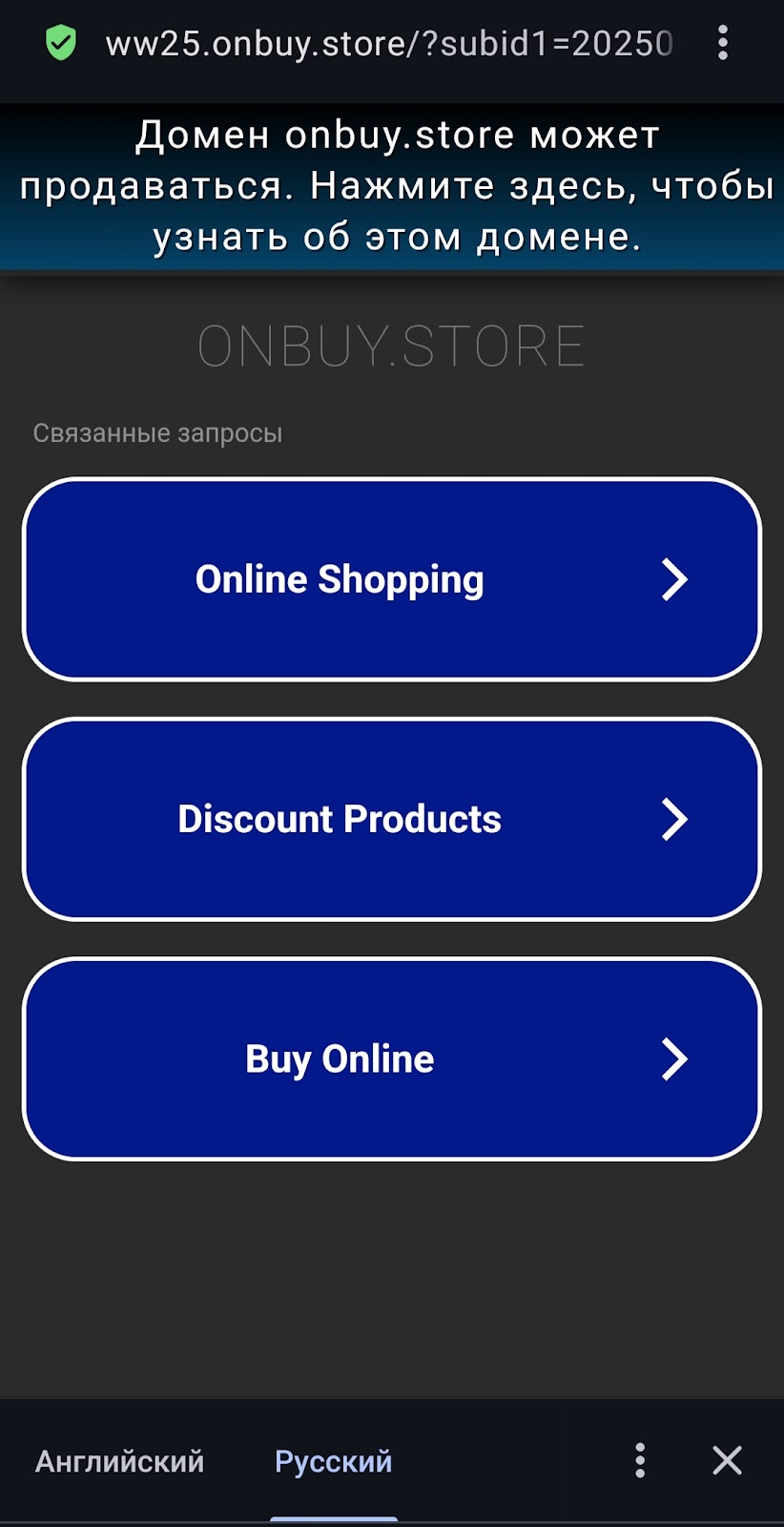Choose the Buy Online option

392,1058
